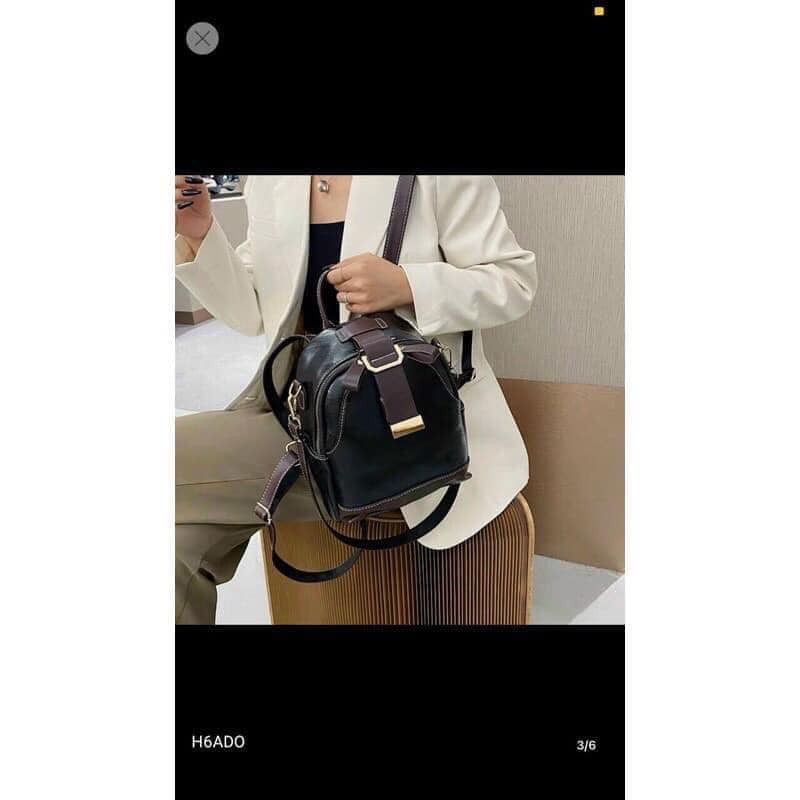
Task: Close the photo viewer
Action: coord(202,38)
